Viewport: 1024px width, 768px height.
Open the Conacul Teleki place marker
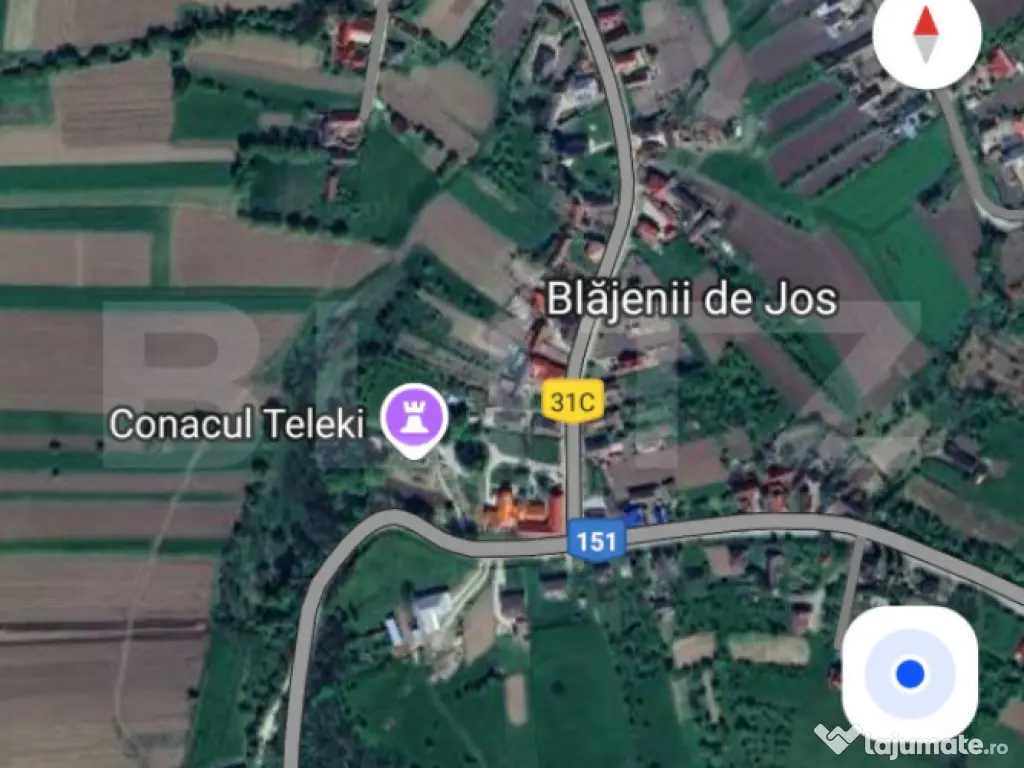pyautogui.click(x=415, y=419)
